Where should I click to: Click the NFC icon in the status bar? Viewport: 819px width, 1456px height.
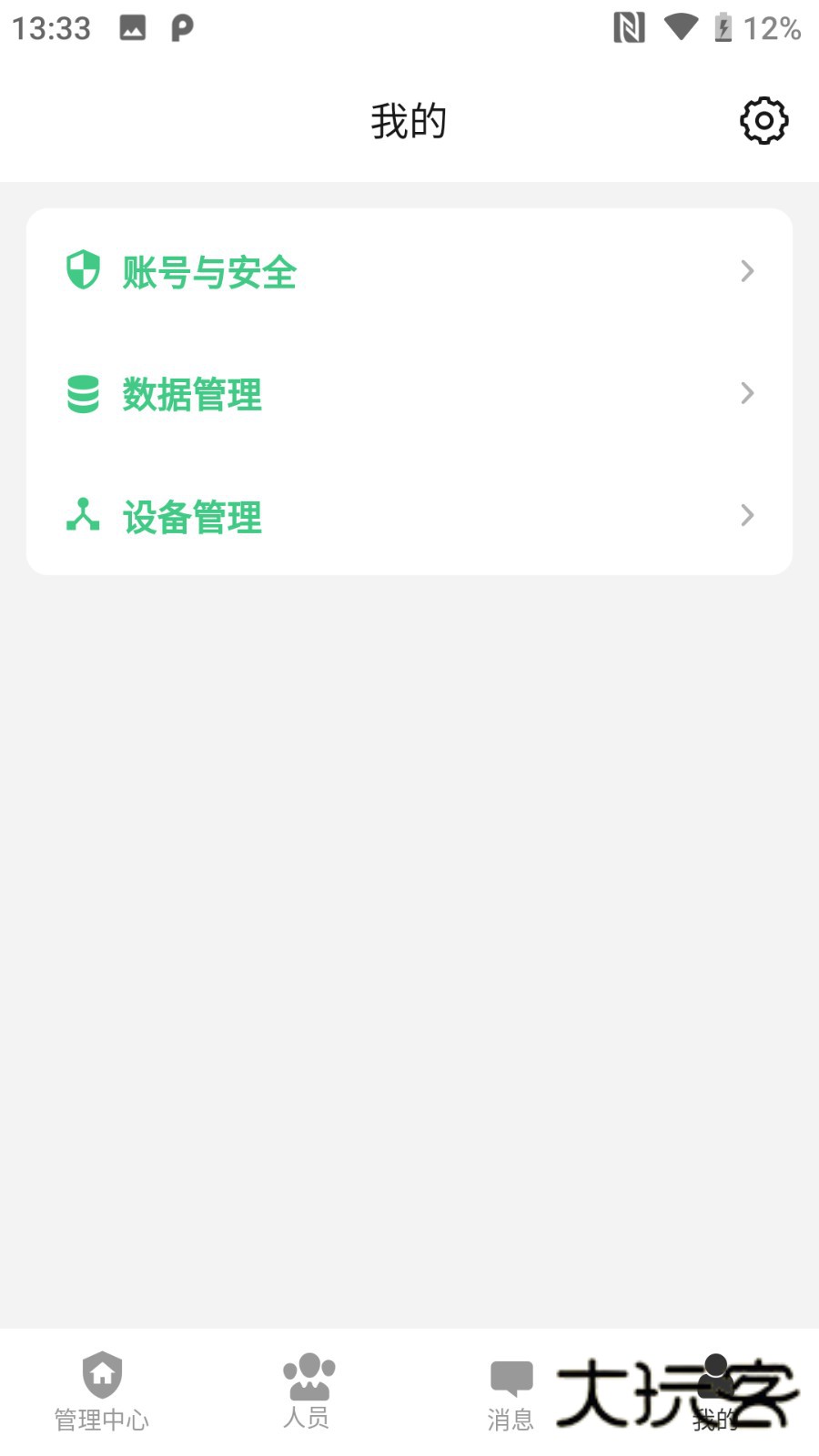pyautogui.click(x=628, y=28)
